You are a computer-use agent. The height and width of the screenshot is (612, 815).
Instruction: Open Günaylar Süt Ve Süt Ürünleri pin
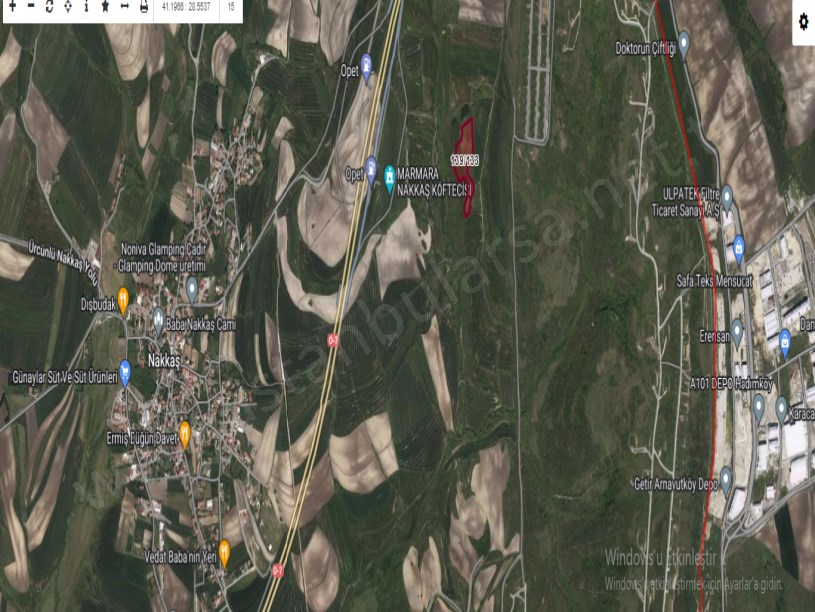click(x=125, y=370)
